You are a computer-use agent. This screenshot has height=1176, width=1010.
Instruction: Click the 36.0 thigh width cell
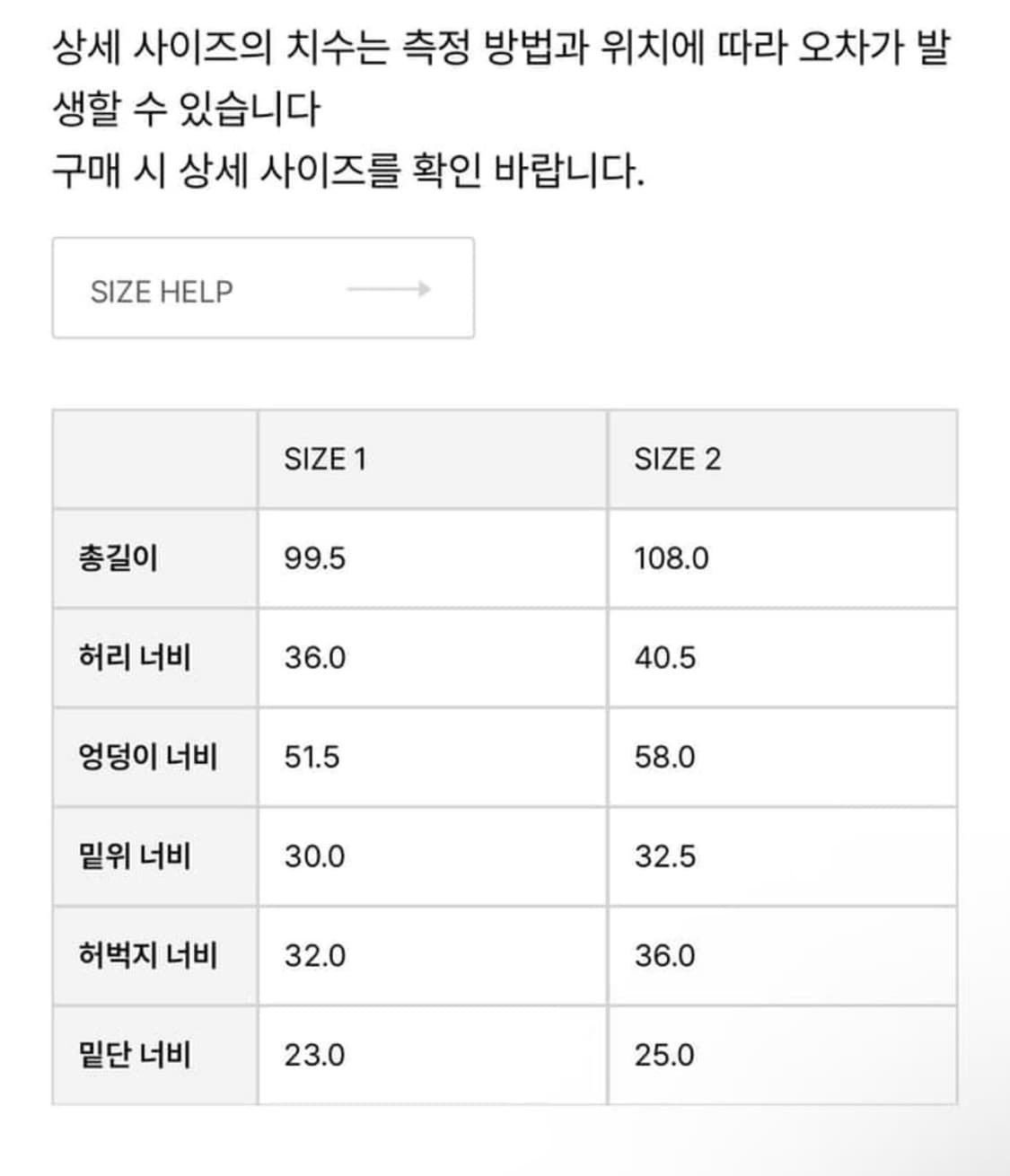pos(664,955)
